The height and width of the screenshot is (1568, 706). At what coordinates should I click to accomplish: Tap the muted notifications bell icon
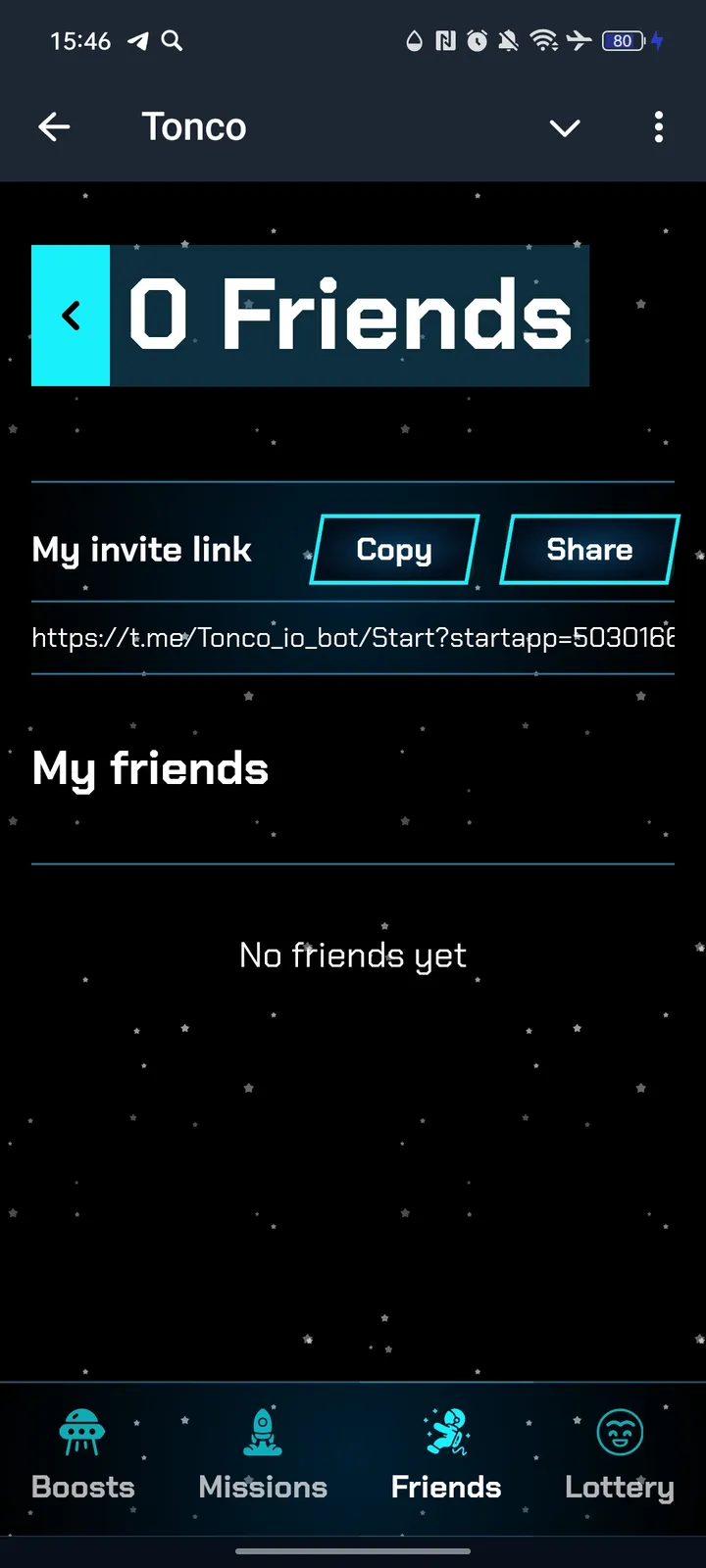click(x=510, y=41)
